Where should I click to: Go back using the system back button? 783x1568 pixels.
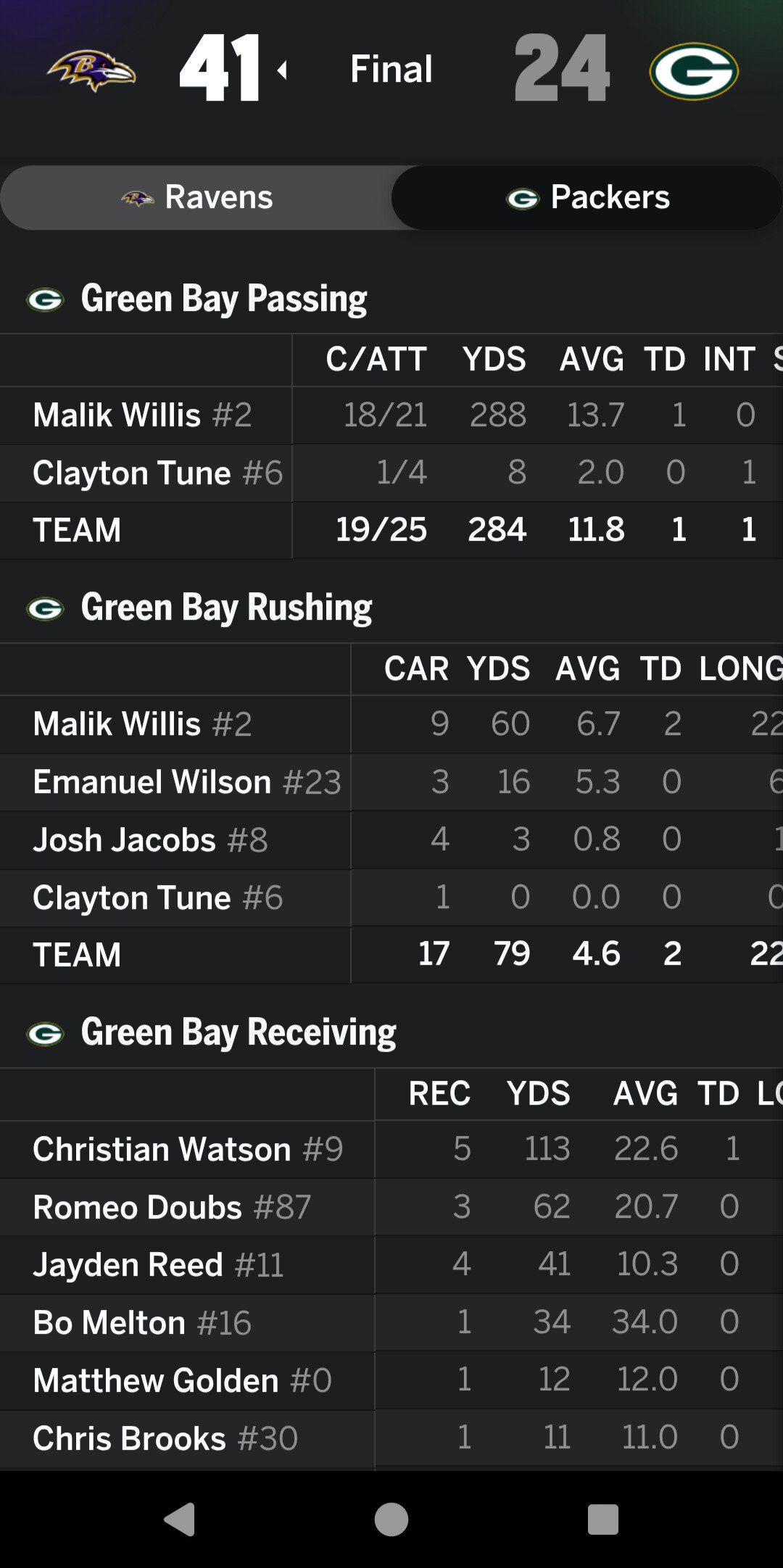[180, 1519]
